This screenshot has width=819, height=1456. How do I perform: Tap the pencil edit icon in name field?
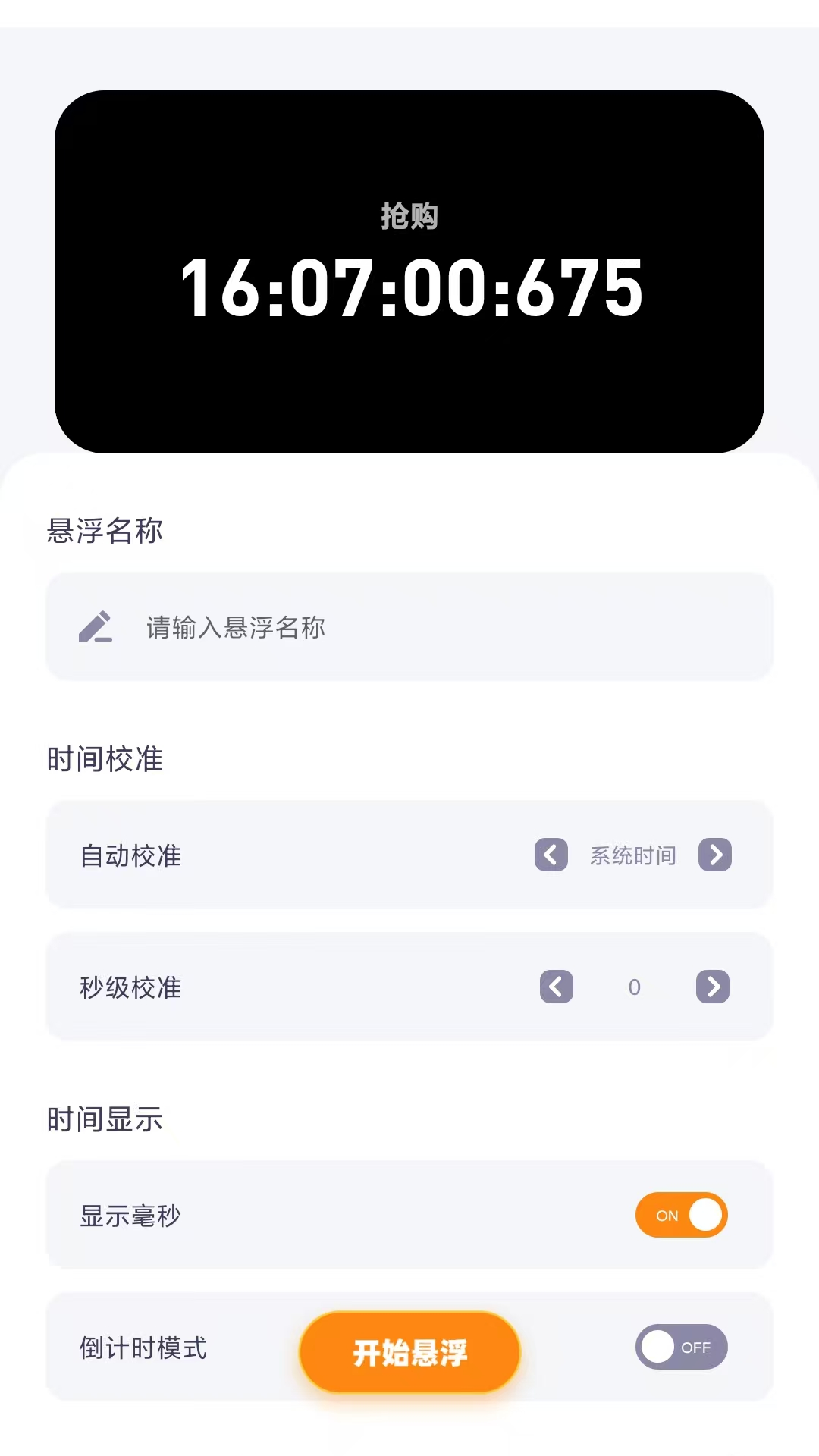[x=96, y=626]
